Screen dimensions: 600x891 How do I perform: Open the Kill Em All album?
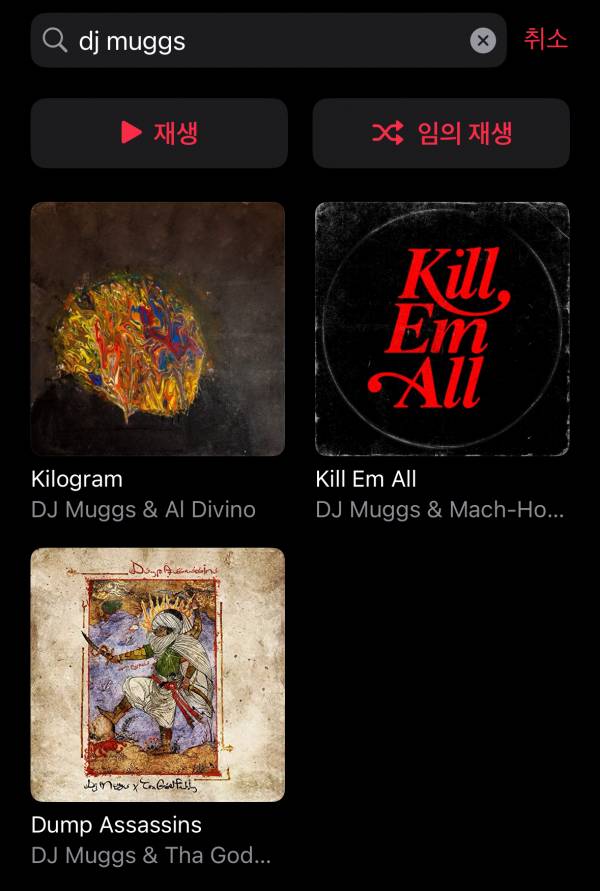coord(442,329)
